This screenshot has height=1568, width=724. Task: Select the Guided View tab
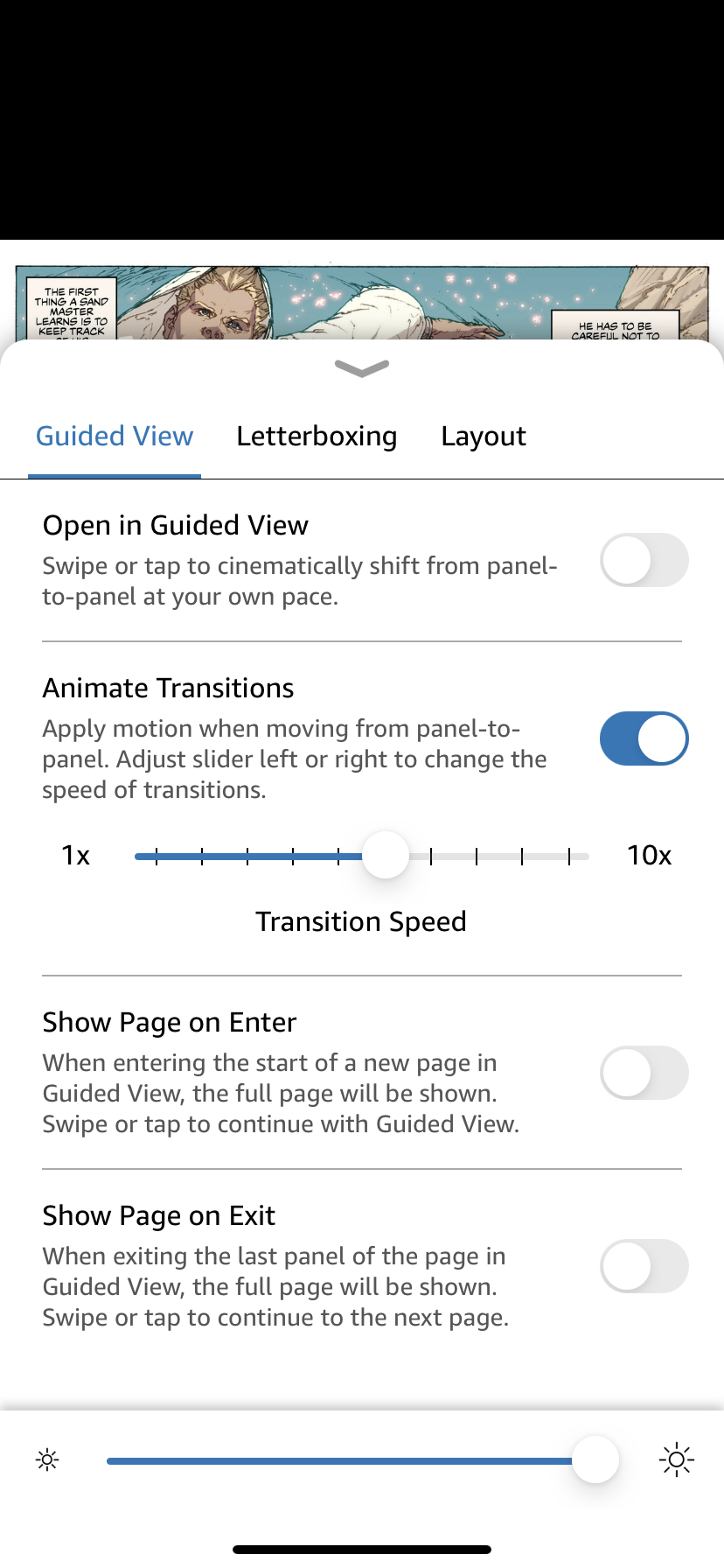(x=115, y=436)
